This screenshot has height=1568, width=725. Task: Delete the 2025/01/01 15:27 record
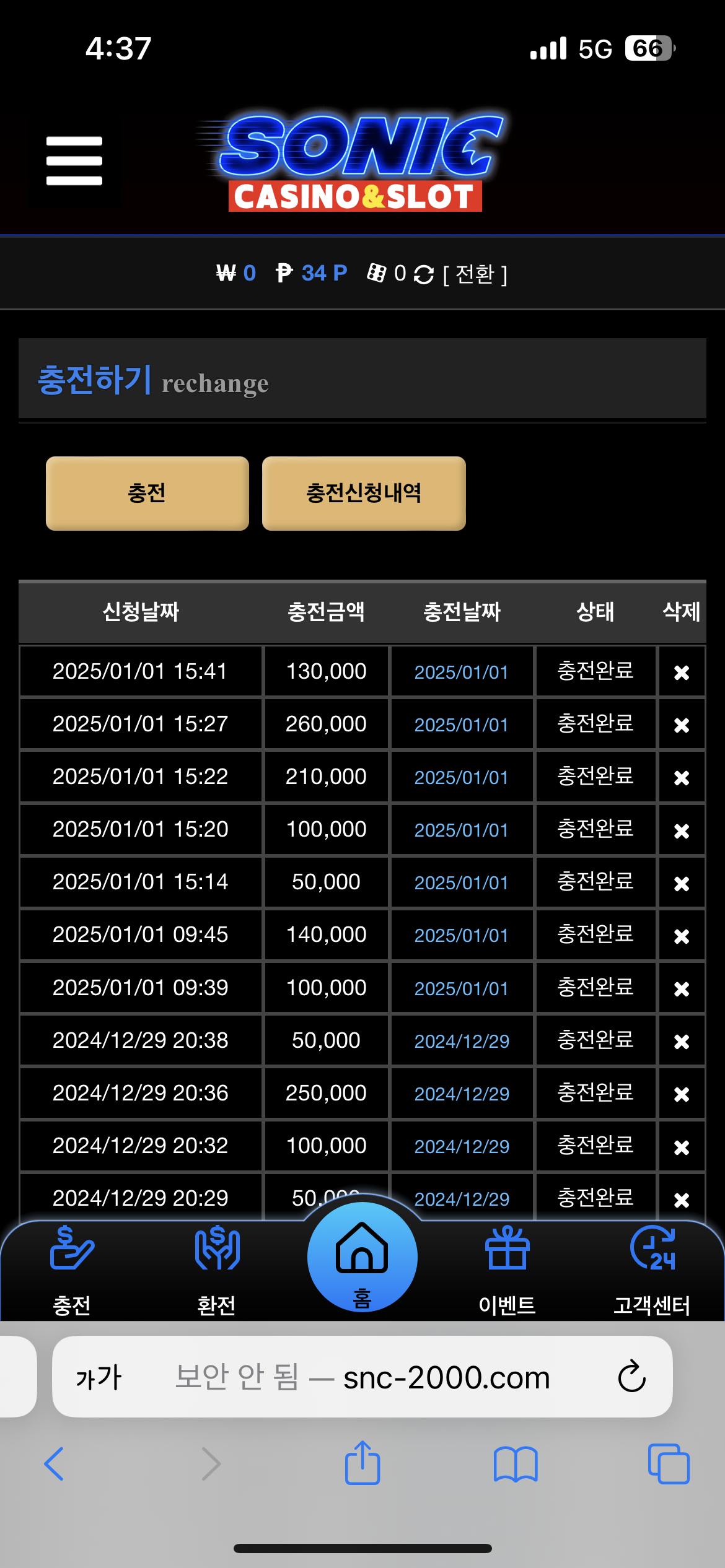pos(682,725)
